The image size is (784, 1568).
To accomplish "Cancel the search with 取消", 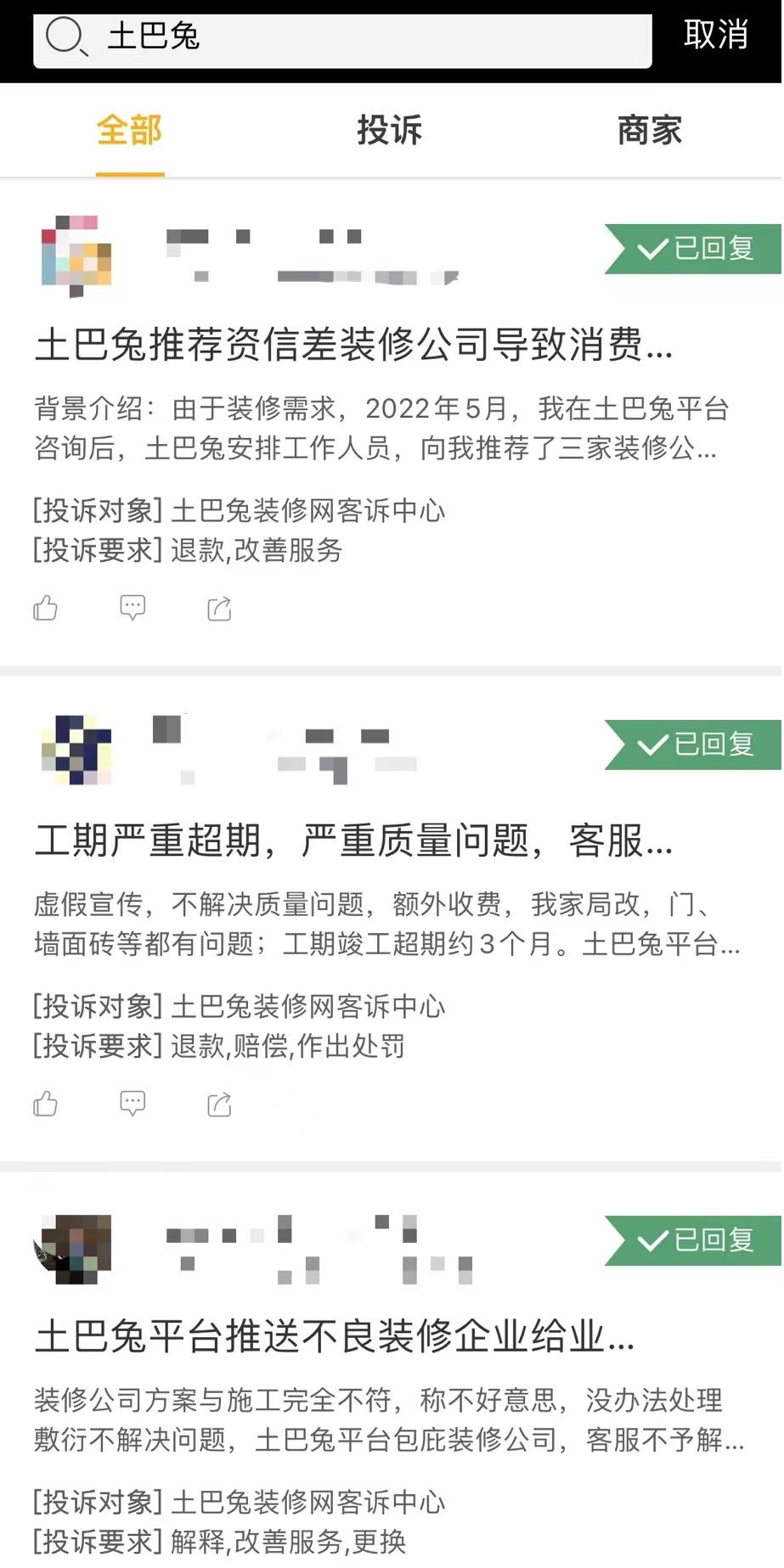I will click(x=715, y=36).
